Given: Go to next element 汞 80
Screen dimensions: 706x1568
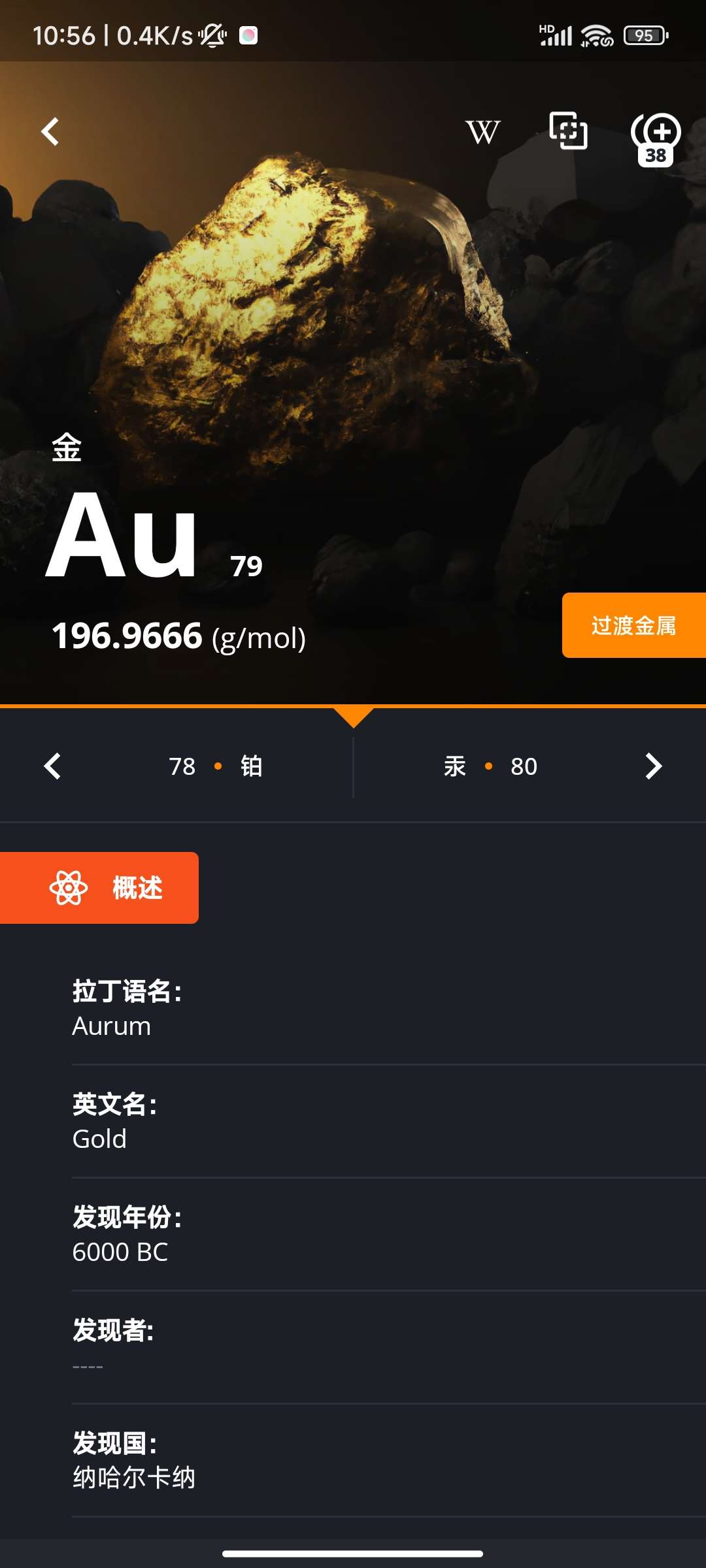Looking at the screenshot, I should (x=490, y=766).
